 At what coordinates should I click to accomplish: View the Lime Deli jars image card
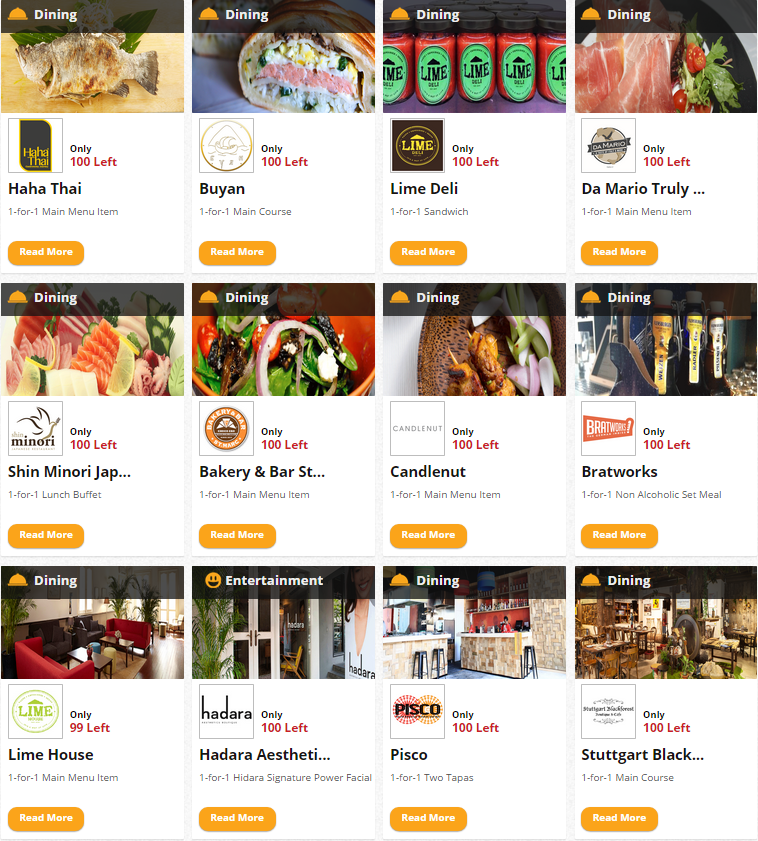[x=474, y=70]
